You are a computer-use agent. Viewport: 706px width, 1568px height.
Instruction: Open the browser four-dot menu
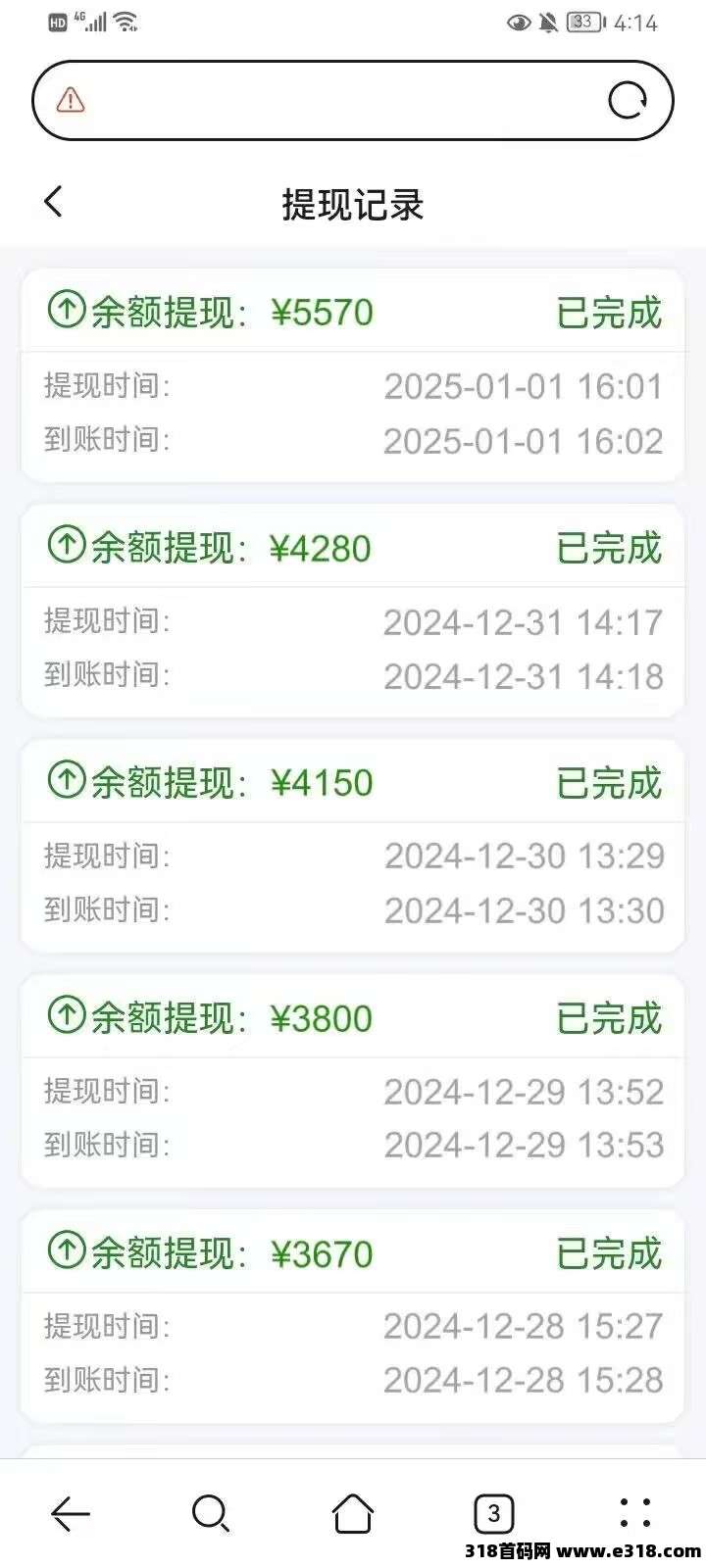[x=635, y=1514]
